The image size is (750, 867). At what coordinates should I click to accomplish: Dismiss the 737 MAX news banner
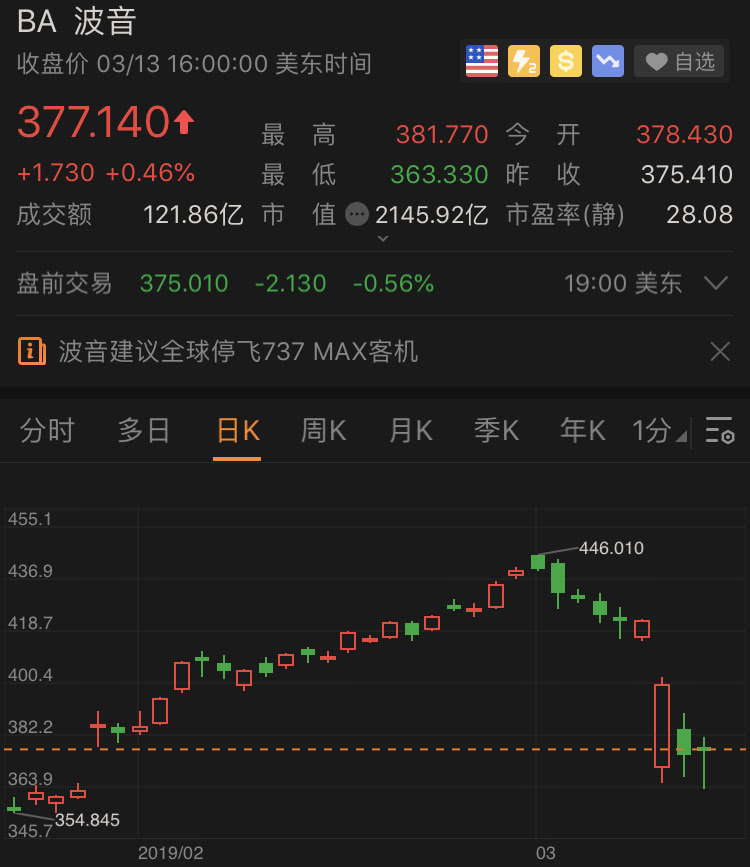tap(719, 351)
